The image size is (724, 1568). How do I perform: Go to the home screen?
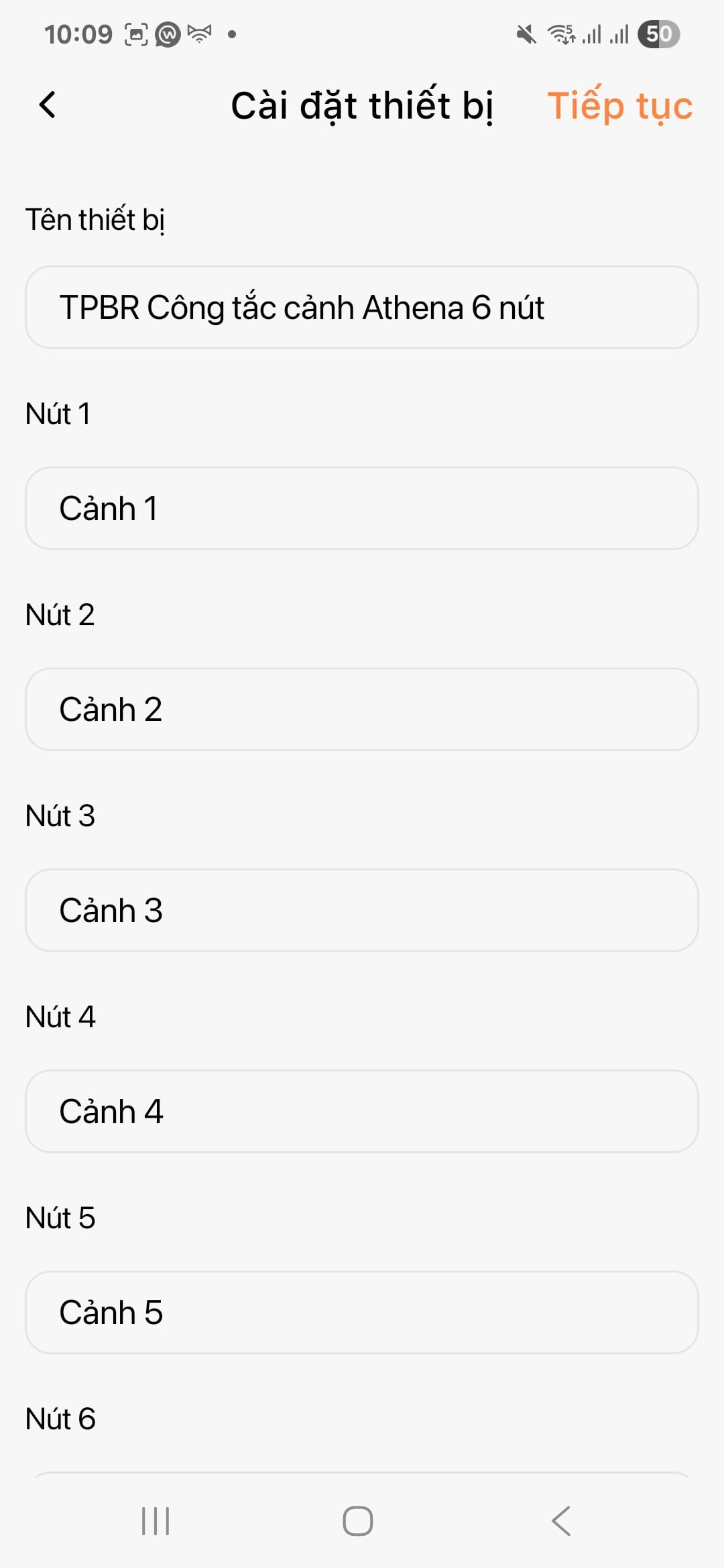(358, 1521)
